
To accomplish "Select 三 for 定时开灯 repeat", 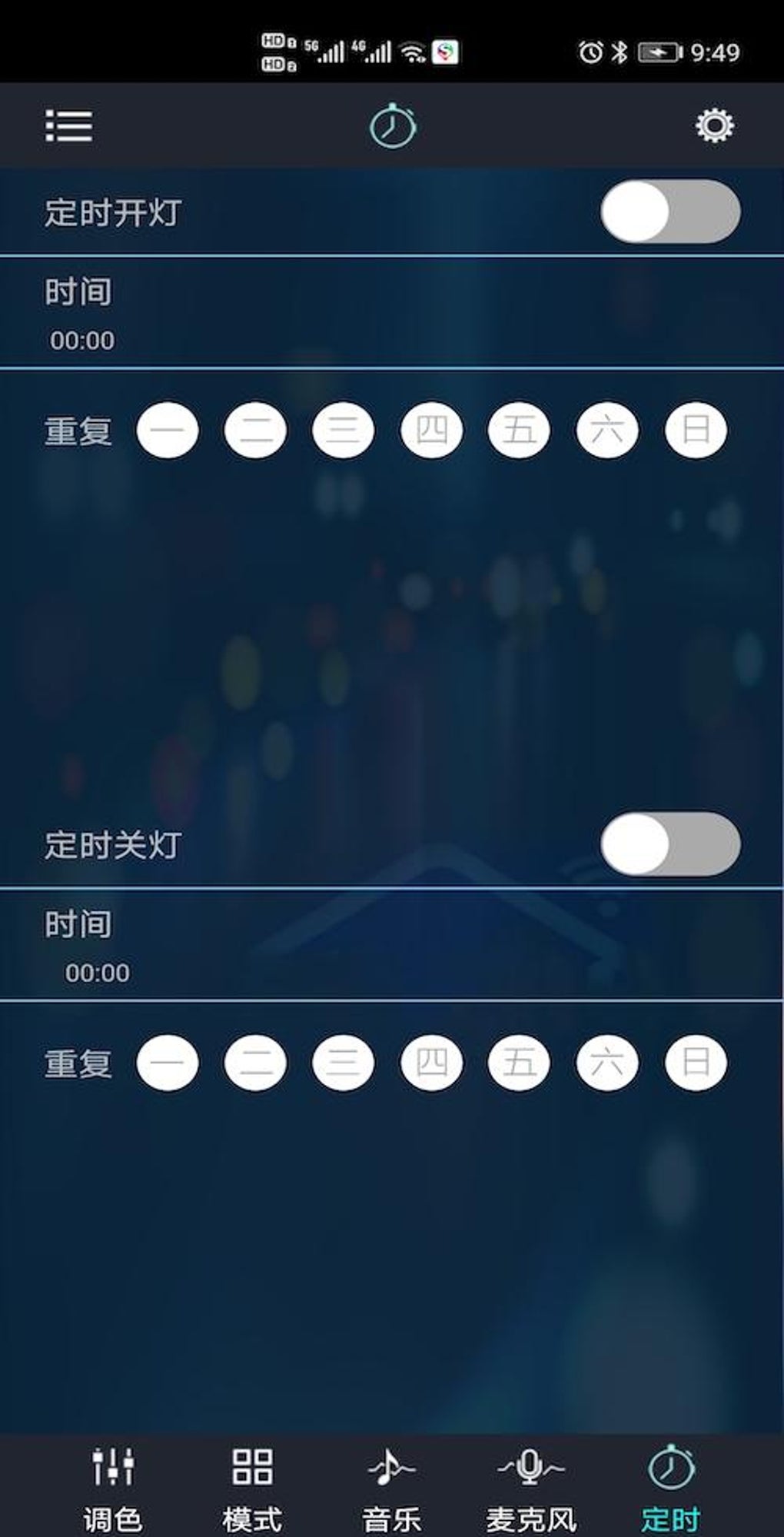I will [343, 430].
